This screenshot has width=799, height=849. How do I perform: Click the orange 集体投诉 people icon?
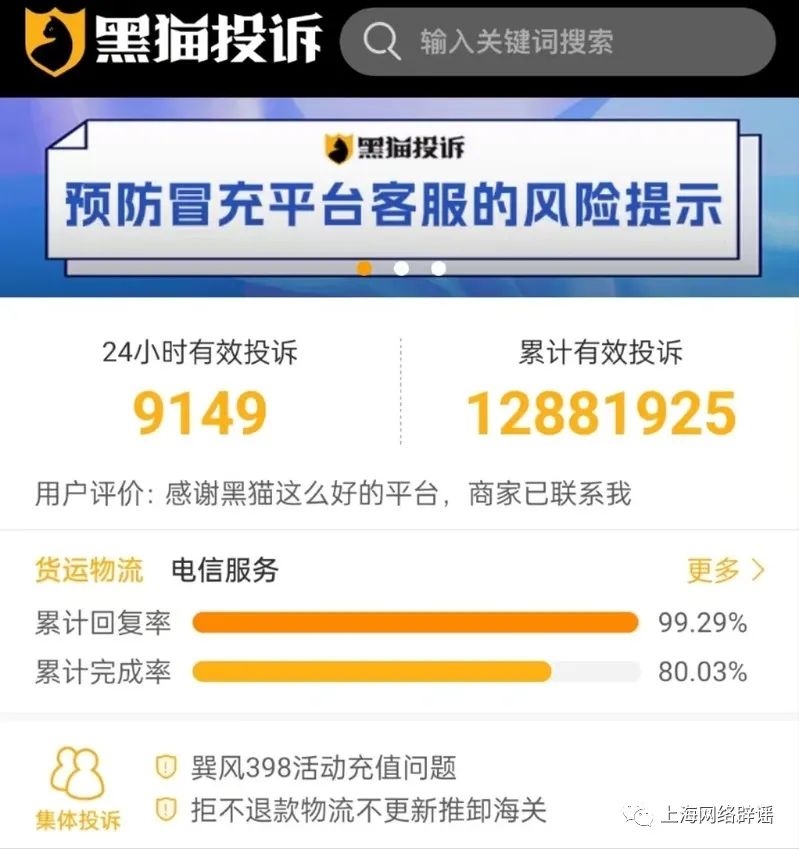(75, 768)
